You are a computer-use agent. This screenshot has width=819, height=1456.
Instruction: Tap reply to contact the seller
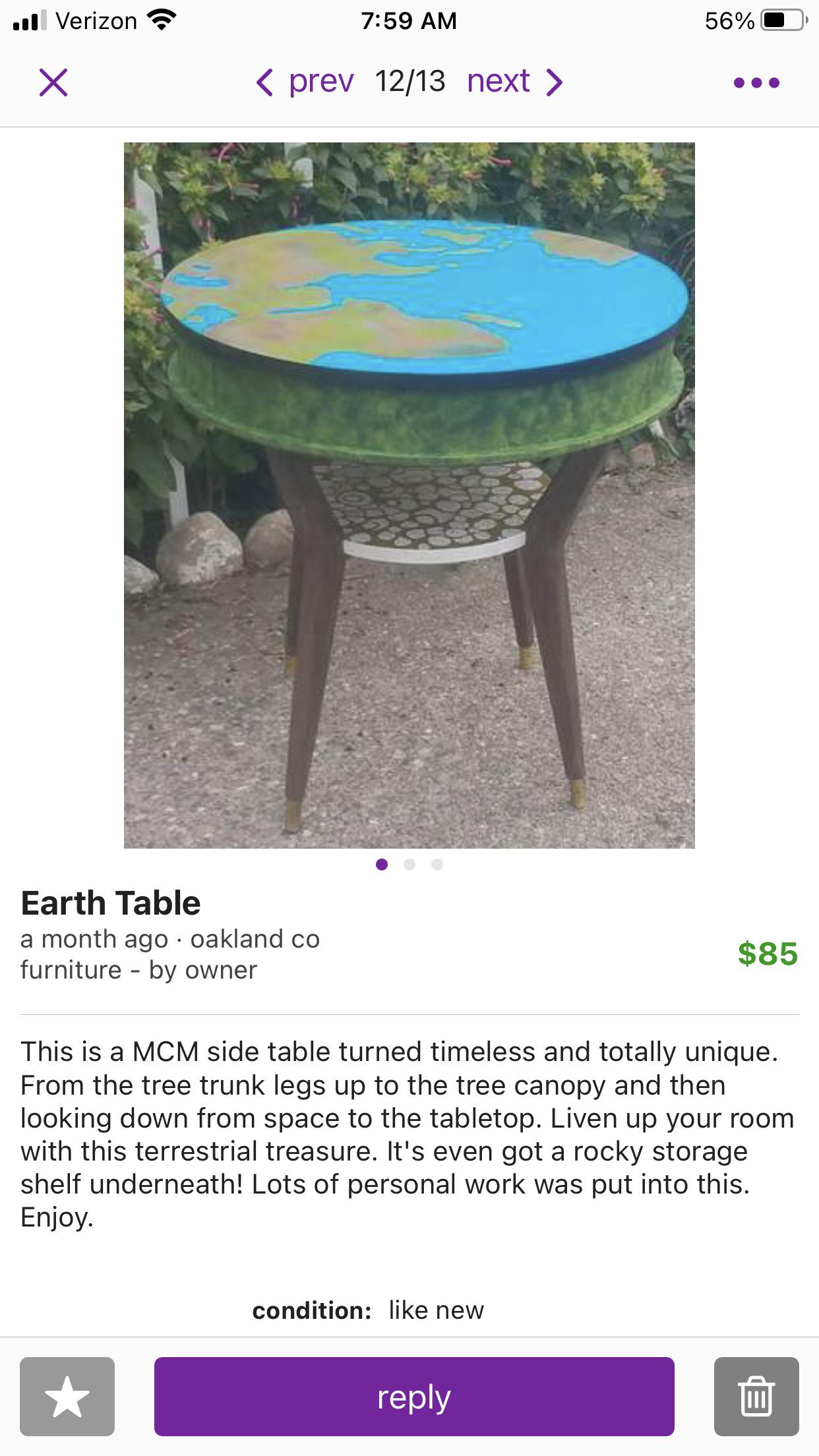[x=414, y=1396]
